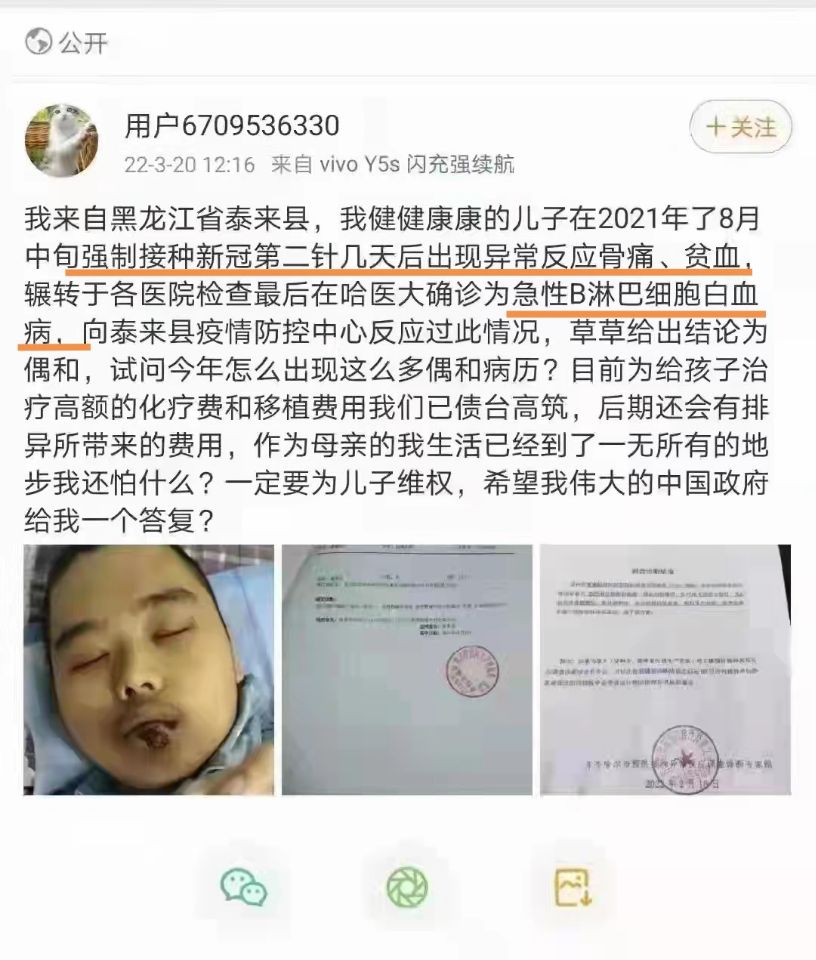Share to WeChat Moments via the aperture icon
Image resolution: width=816 pixels, height=960 pixels.
(x=407, y=886)
